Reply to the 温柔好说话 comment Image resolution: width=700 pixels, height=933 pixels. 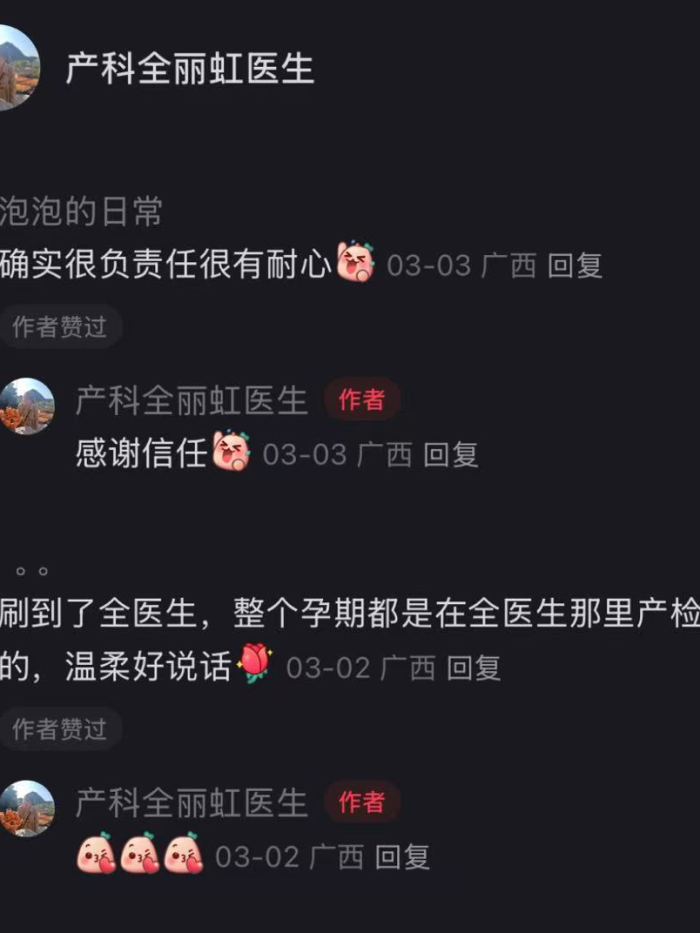[473, 667]
